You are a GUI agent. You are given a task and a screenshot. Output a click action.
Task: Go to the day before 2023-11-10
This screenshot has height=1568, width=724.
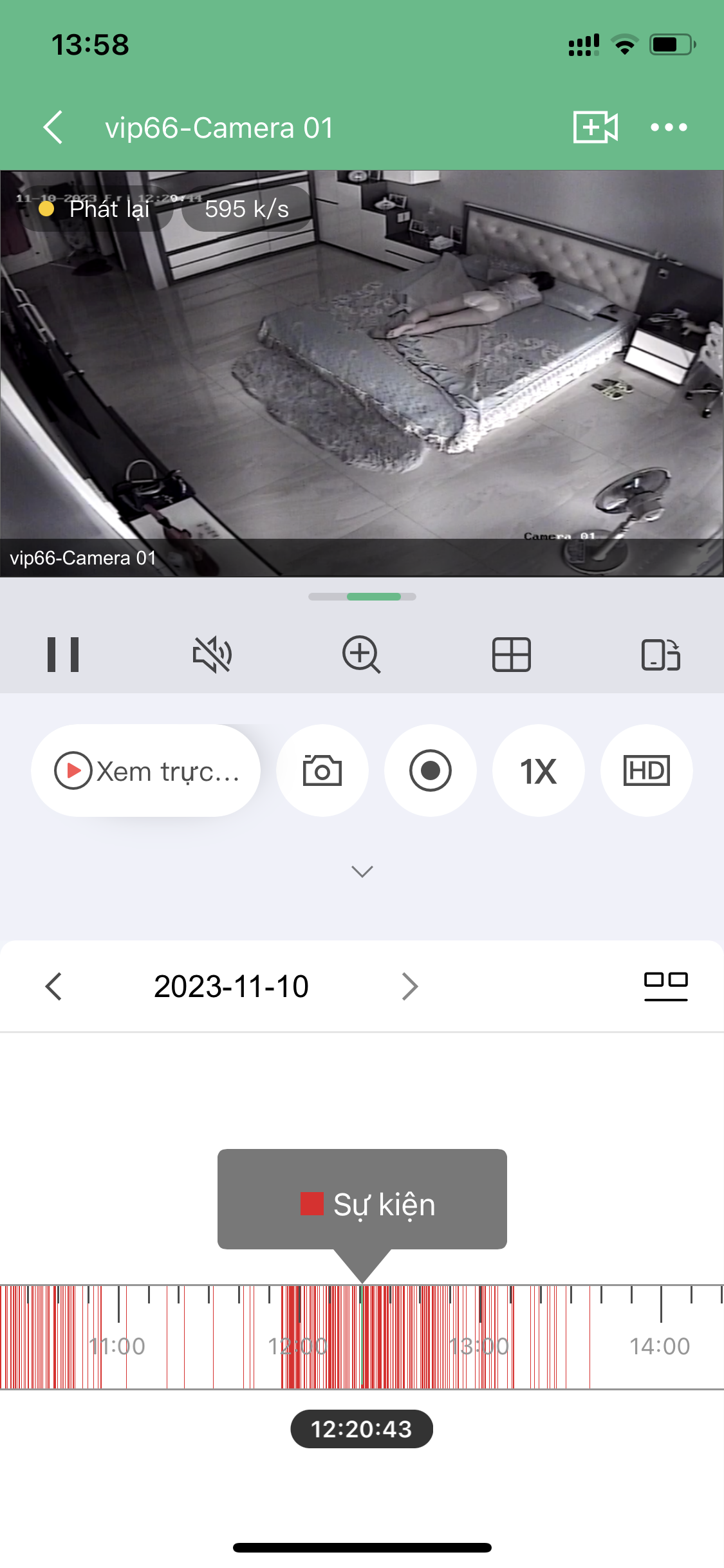click(54, 986)
